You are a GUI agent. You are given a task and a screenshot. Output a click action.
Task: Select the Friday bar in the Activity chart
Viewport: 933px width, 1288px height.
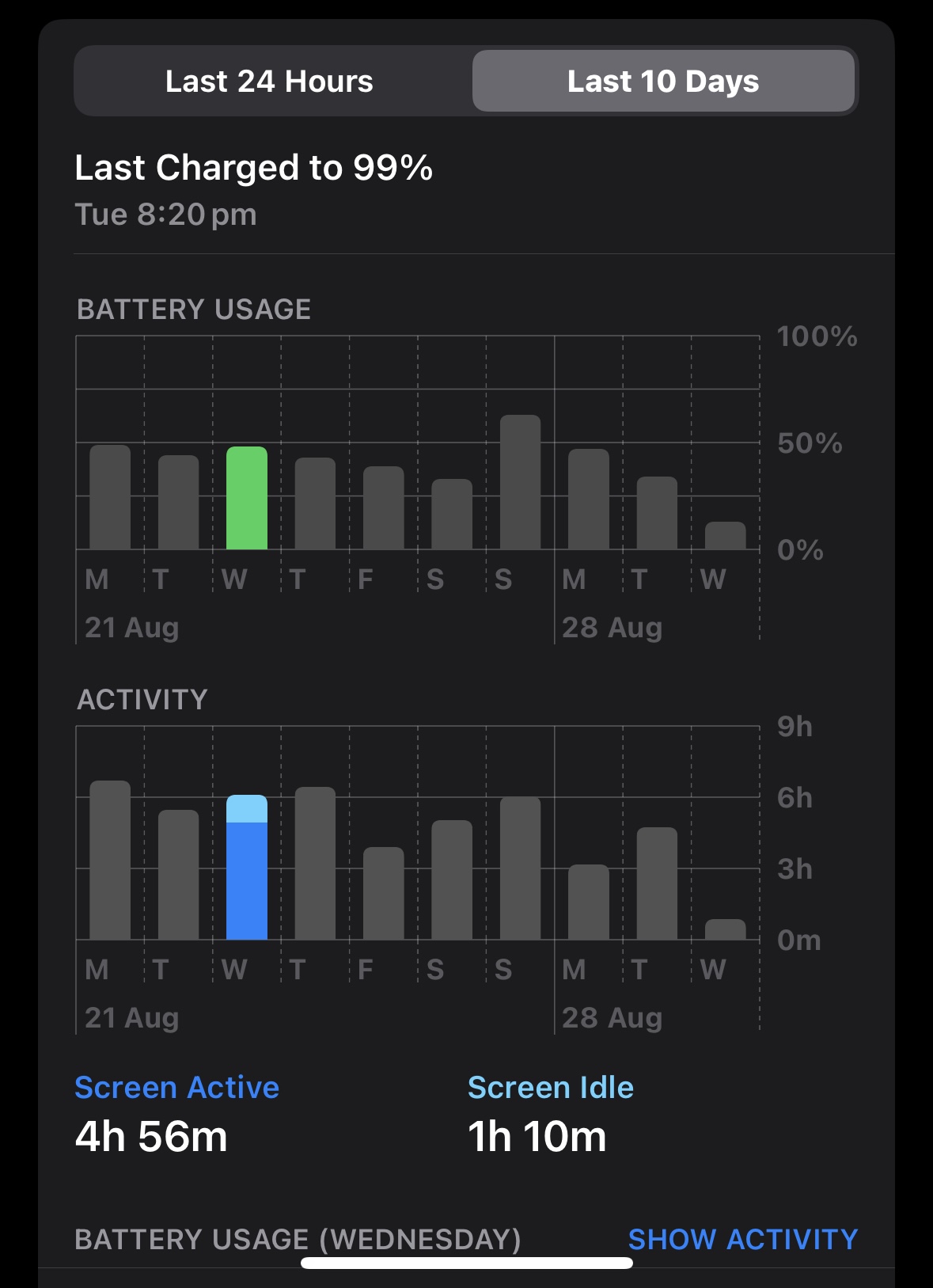coord(384,893)
